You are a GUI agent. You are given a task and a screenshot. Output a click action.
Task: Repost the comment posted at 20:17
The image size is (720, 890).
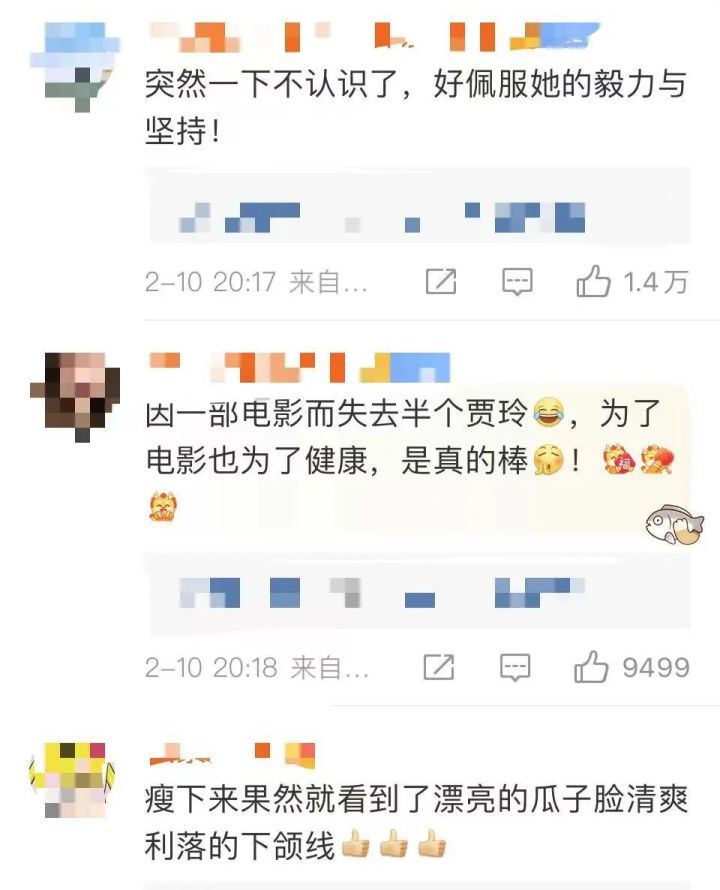pos(440,283)
